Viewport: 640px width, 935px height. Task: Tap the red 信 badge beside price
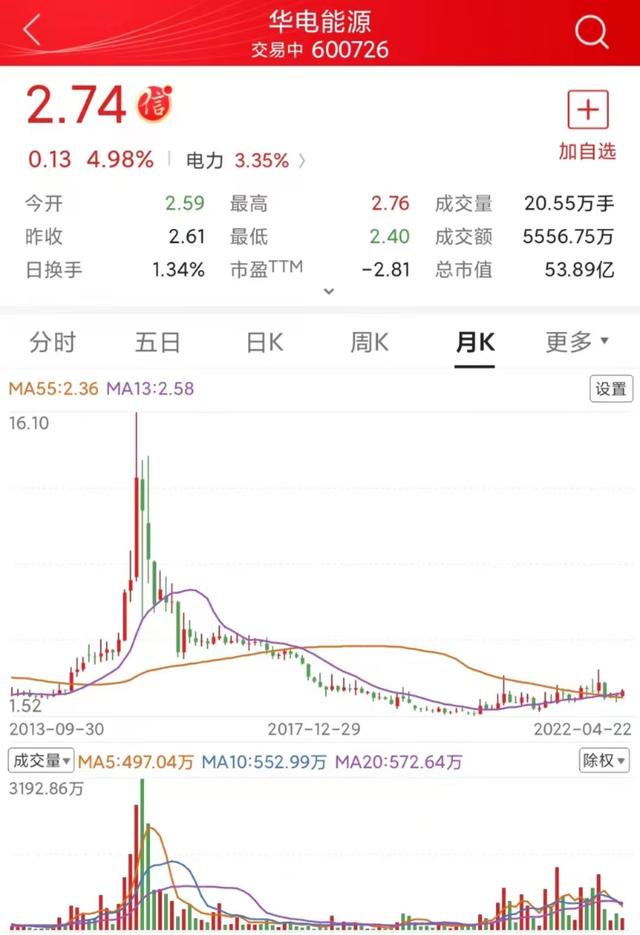154,104
